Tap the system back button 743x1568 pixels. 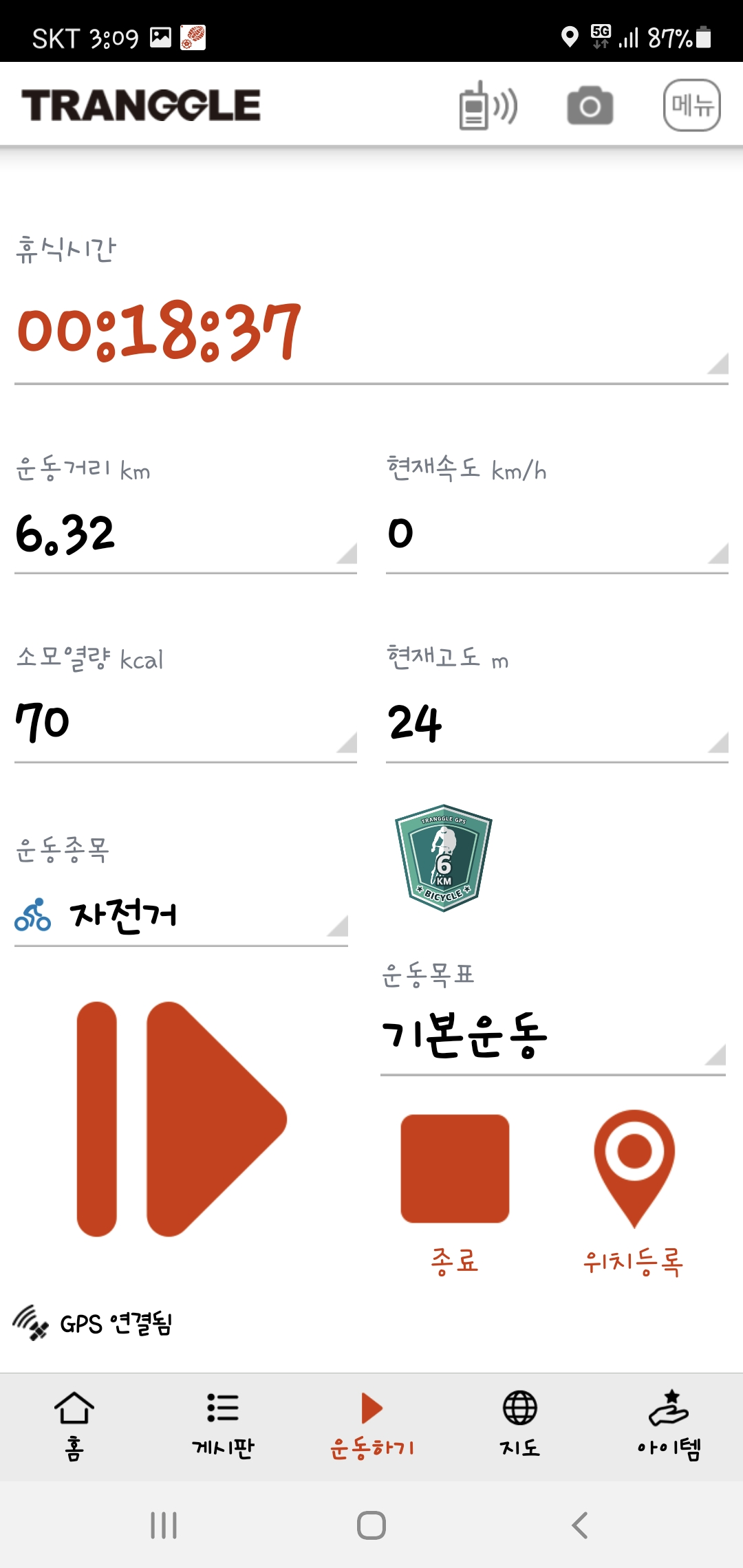(579, 1525)
